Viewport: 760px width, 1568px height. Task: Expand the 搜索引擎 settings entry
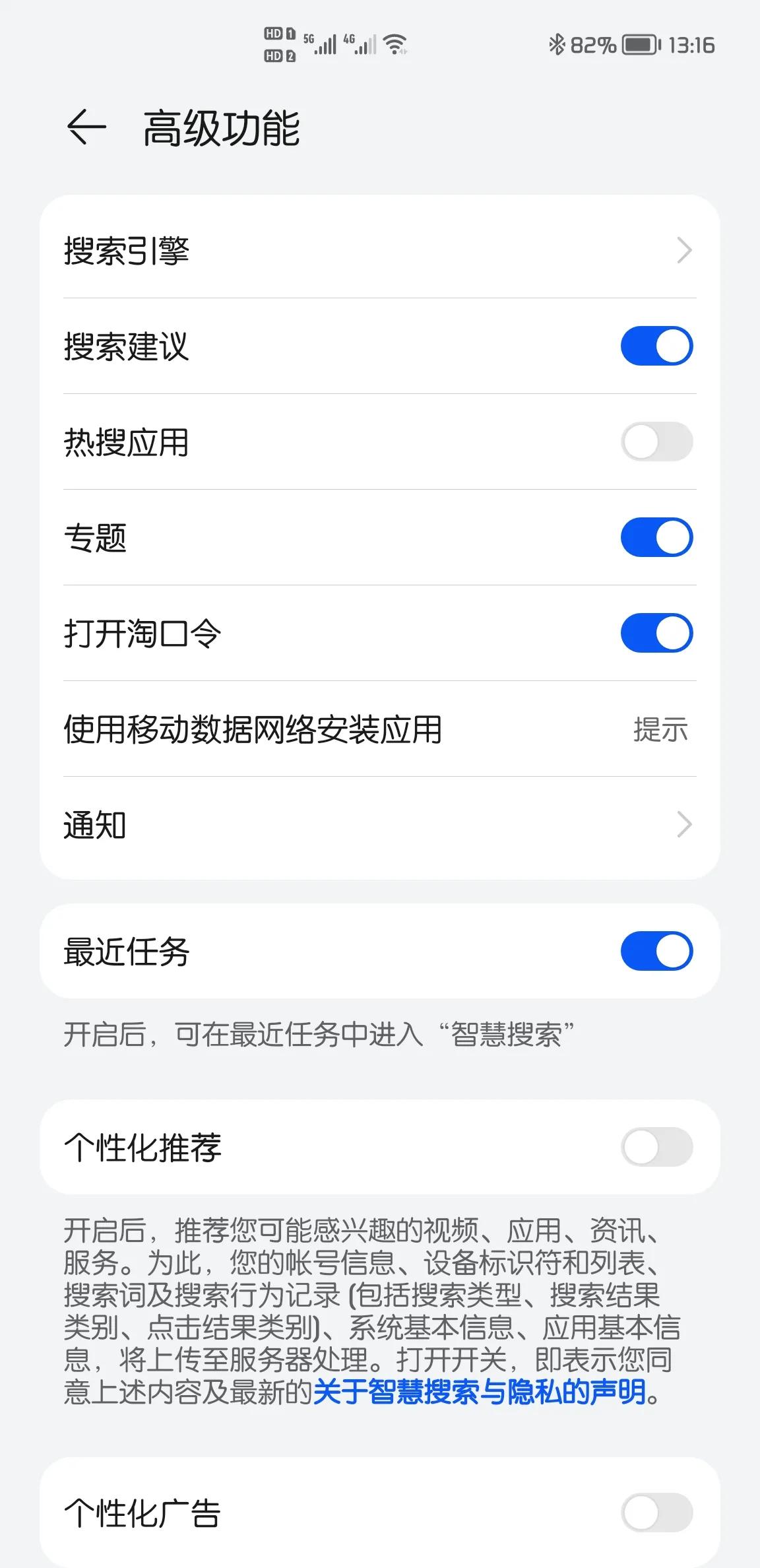click(x=380, y=250)
